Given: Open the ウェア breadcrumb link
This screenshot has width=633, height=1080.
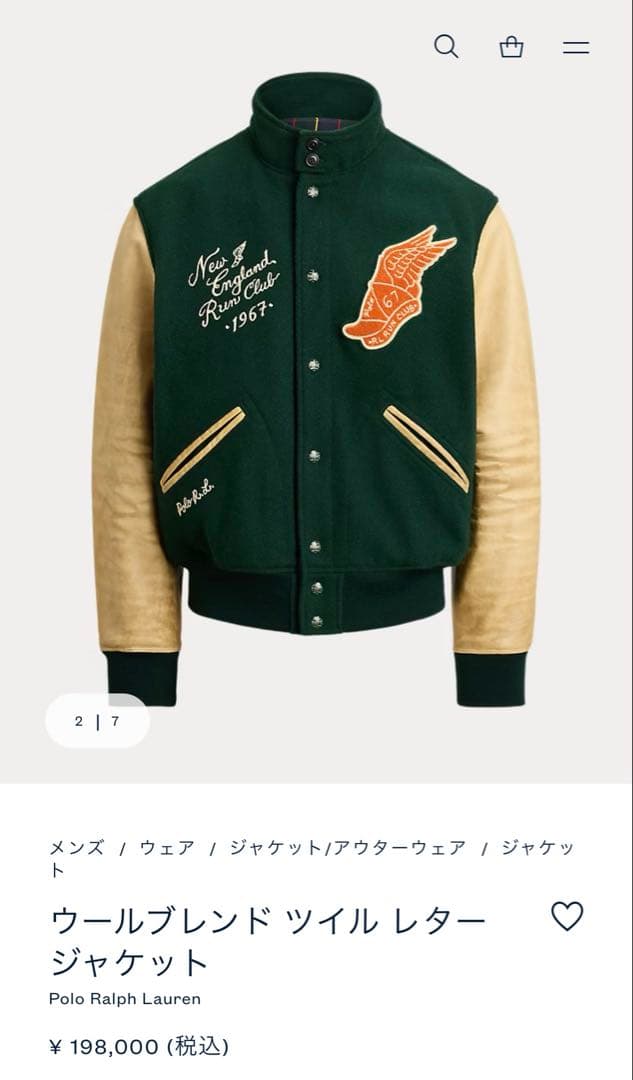Looking at the screenshot, I should coord(167,848).
